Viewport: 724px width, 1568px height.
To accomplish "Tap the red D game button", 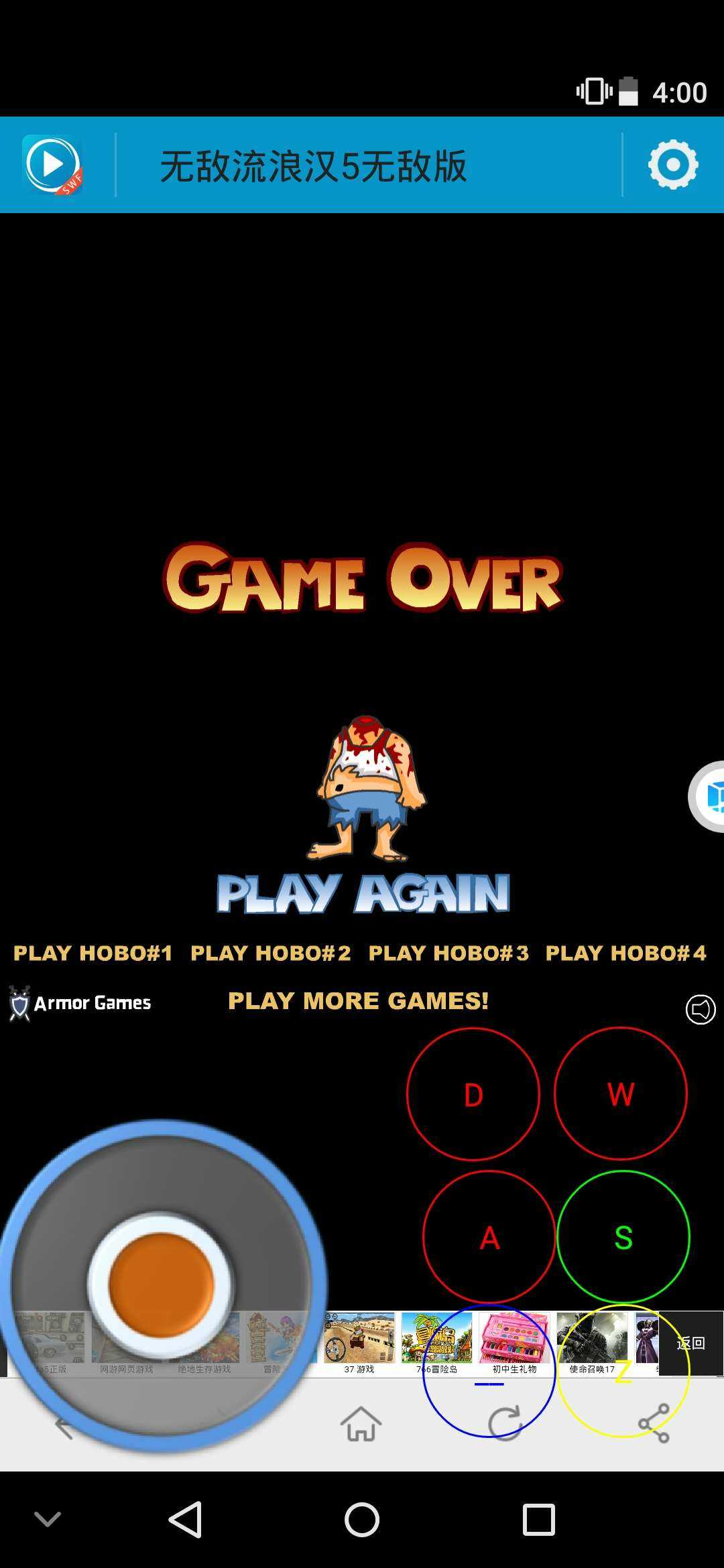I will (473, 1094).
